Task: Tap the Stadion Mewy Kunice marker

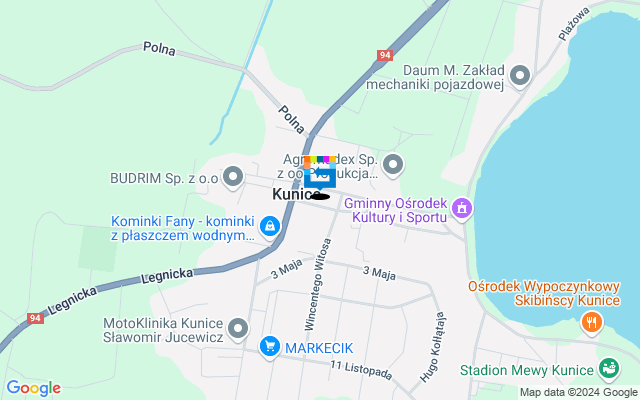Action: (x=608, y=370)
